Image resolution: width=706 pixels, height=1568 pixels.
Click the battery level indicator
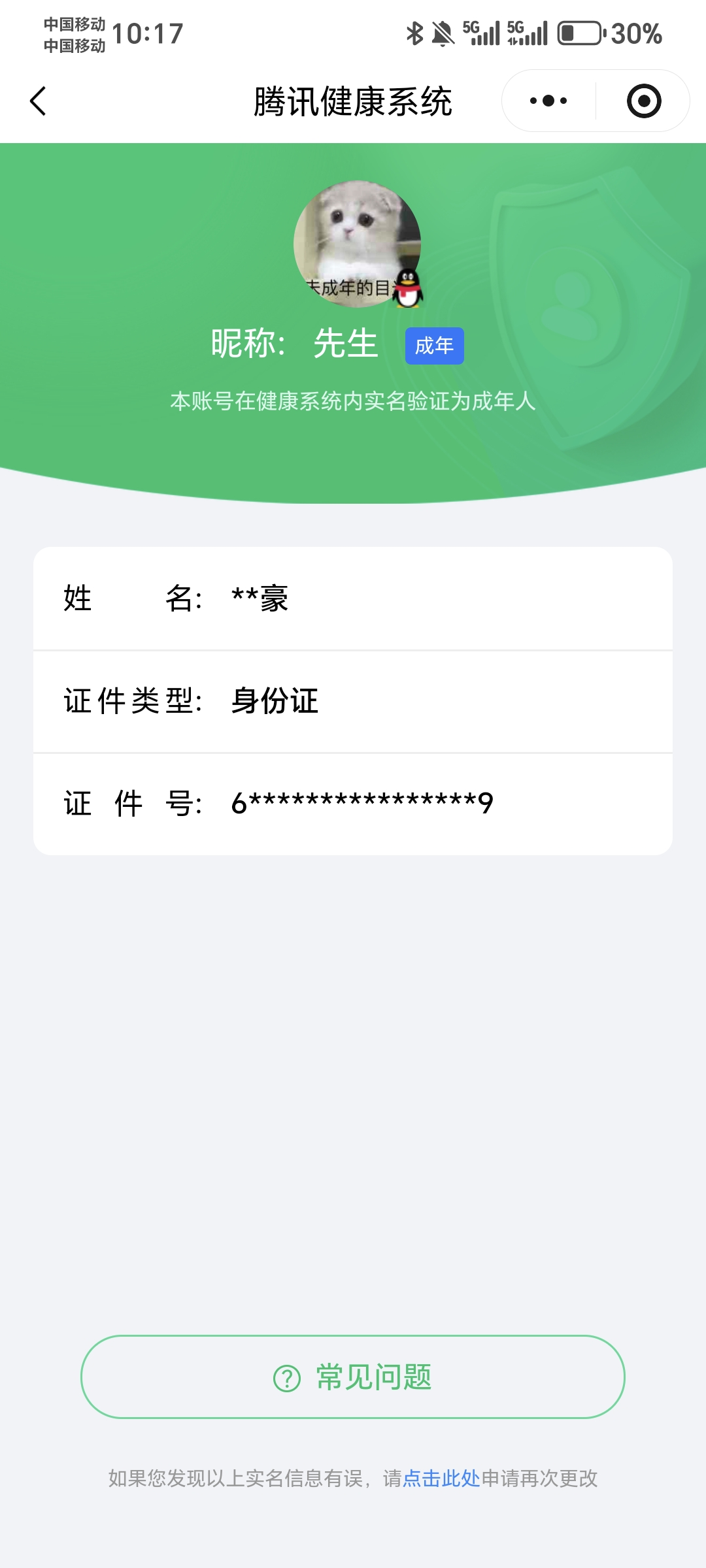pyautogui.click(x=580, y=34)
